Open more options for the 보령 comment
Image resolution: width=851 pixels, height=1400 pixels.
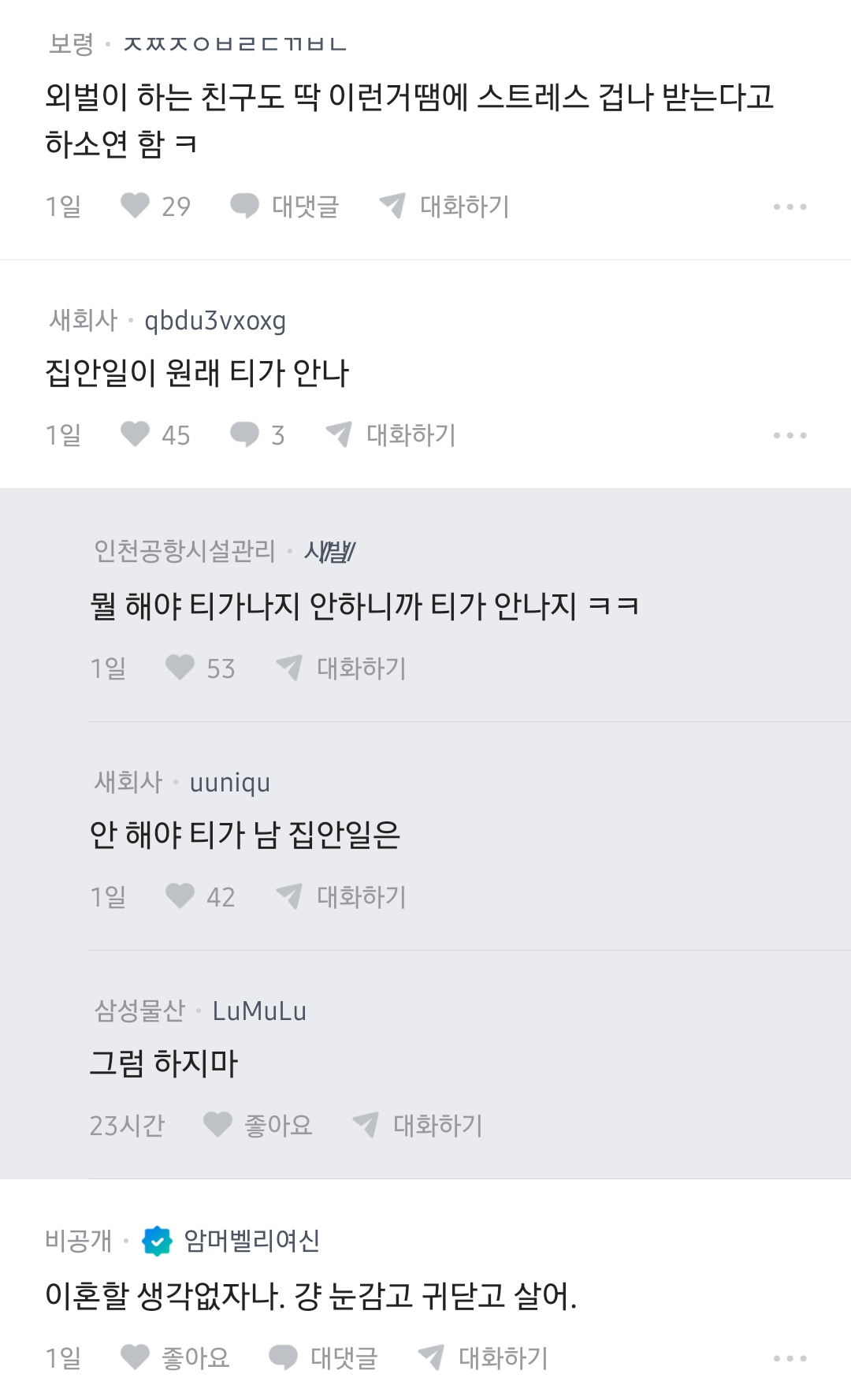(x=790, y=207)
